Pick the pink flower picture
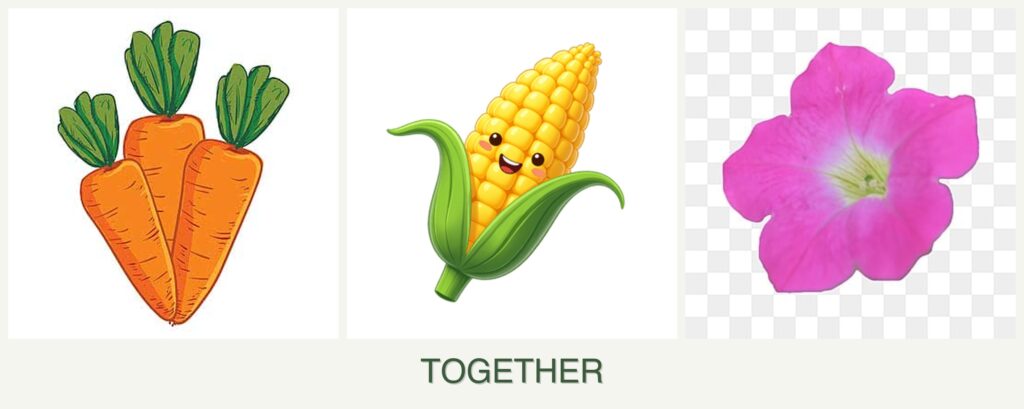This screenshot has width=1024, height=409. 850,174
